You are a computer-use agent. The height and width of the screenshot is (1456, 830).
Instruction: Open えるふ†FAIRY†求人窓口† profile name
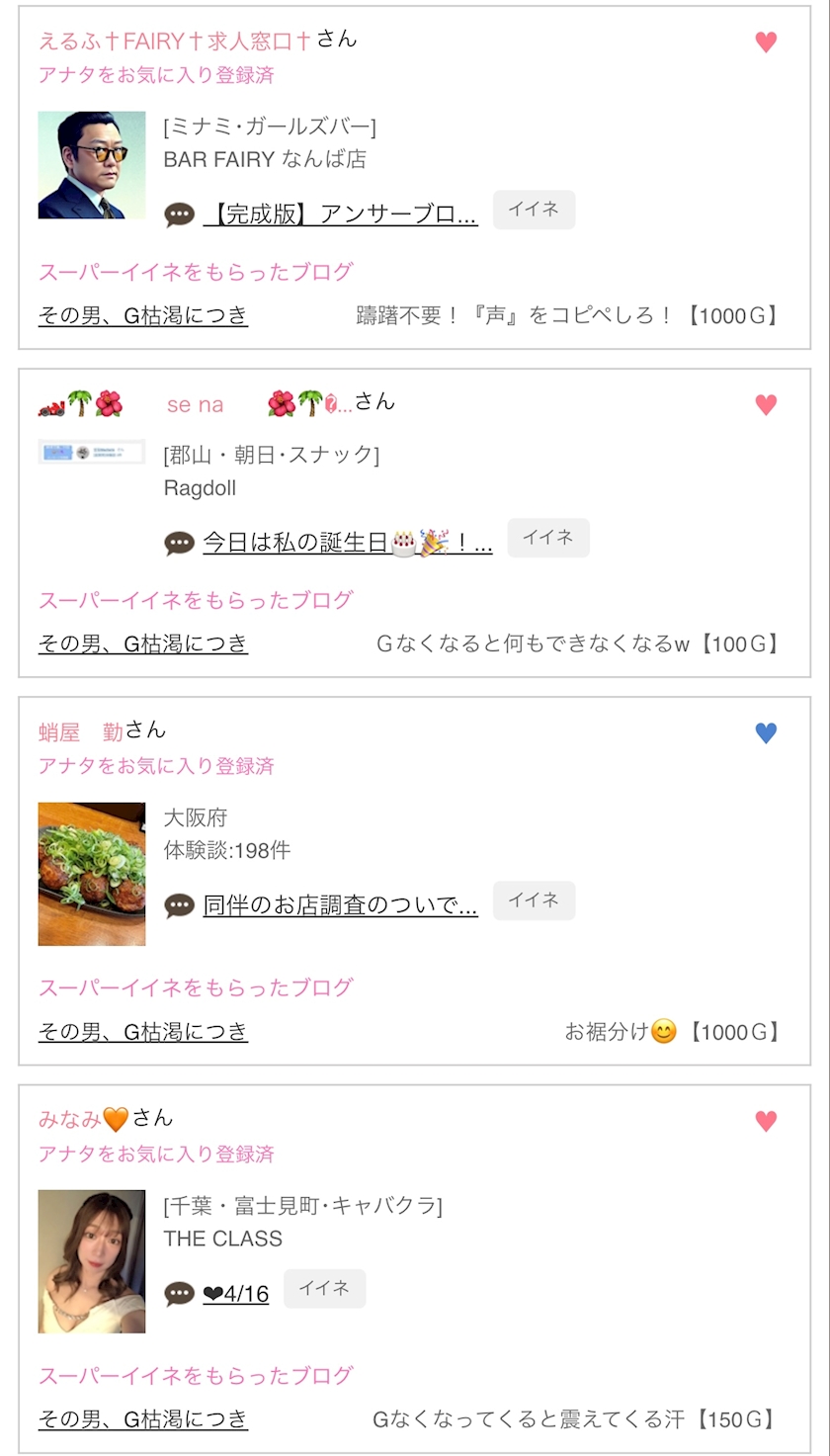point(176,41)
